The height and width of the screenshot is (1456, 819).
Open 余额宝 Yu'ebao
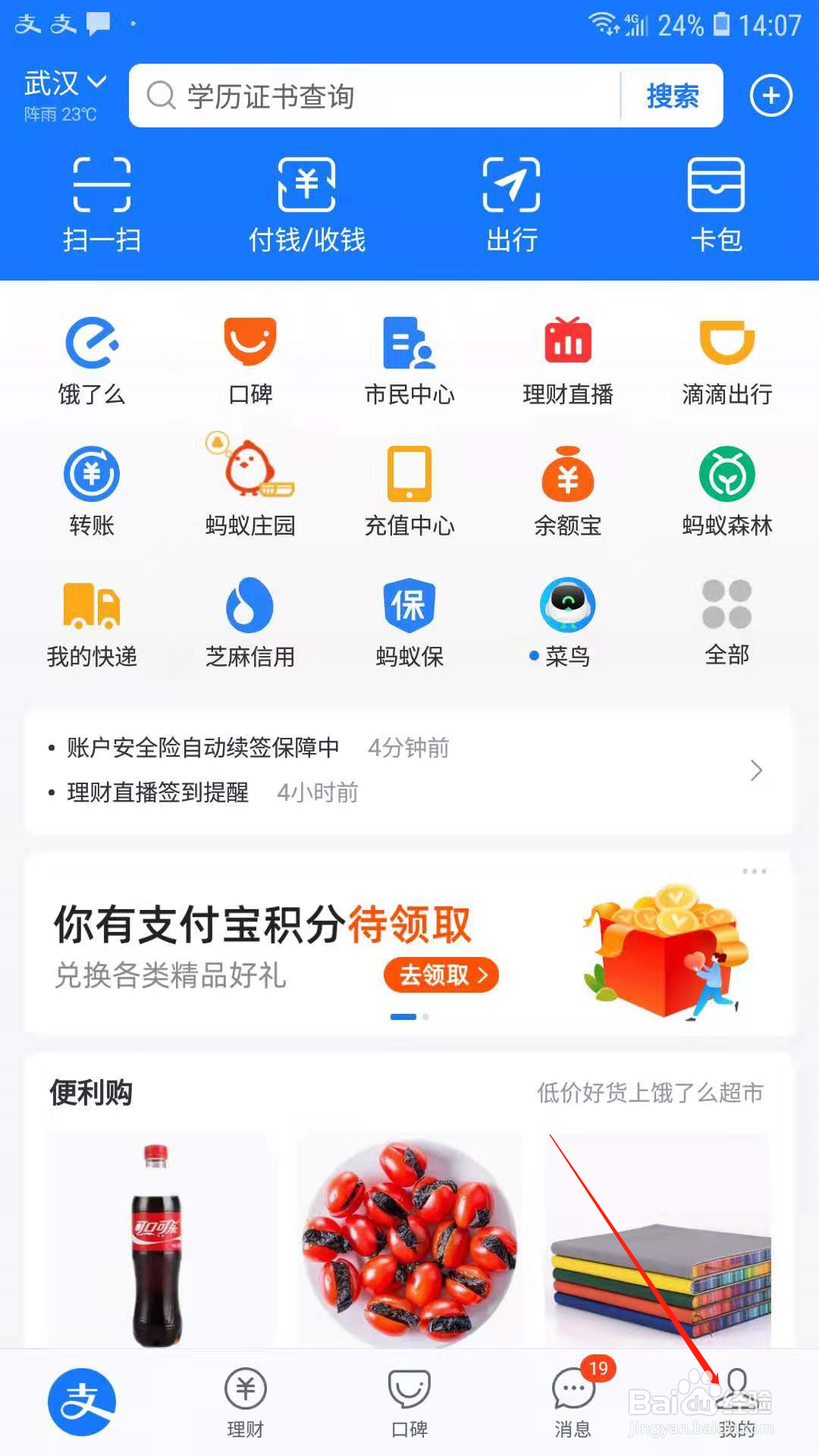click(567, 489)
